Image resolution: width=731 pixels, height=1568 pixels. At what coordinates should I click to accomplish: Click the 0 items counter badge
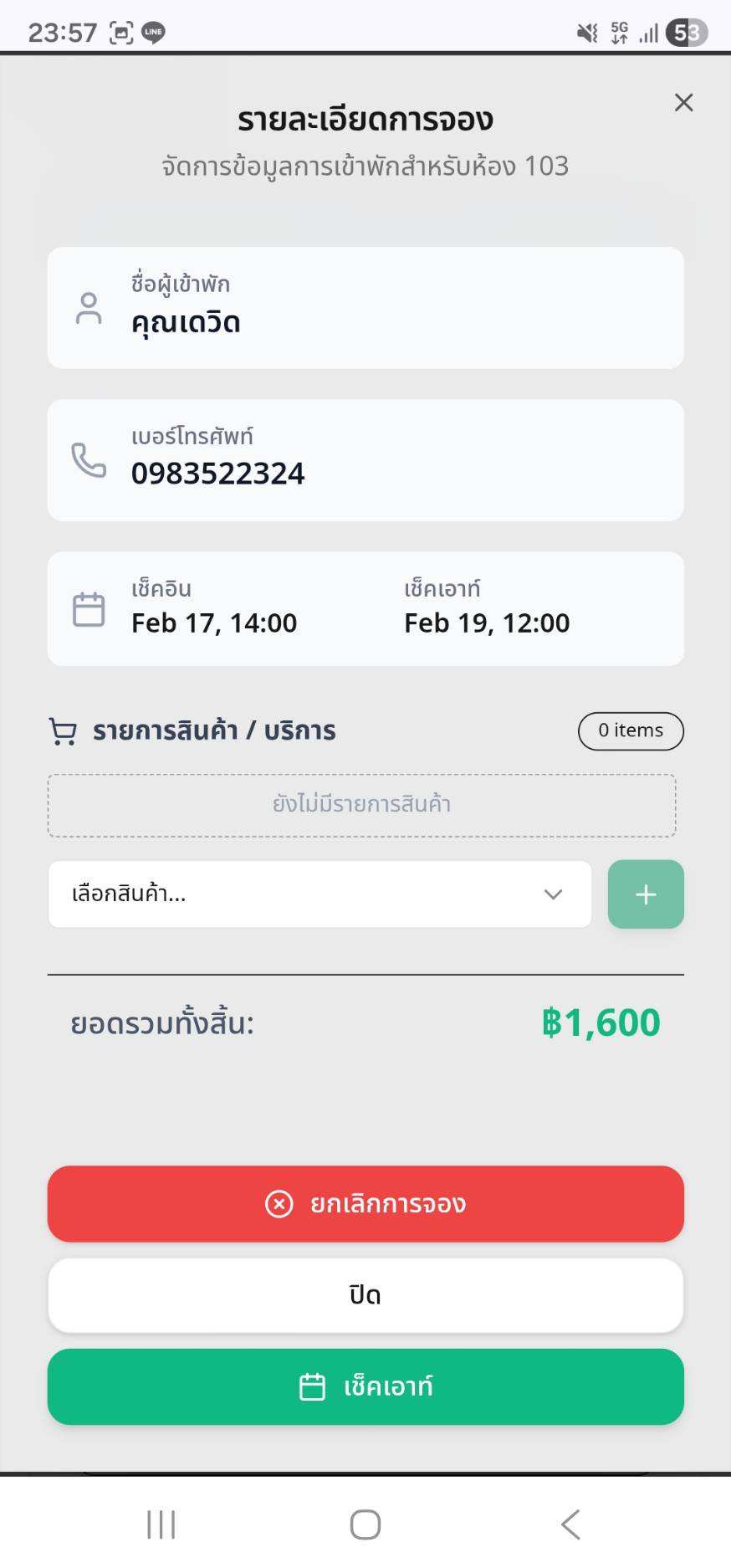pos(631,730)
